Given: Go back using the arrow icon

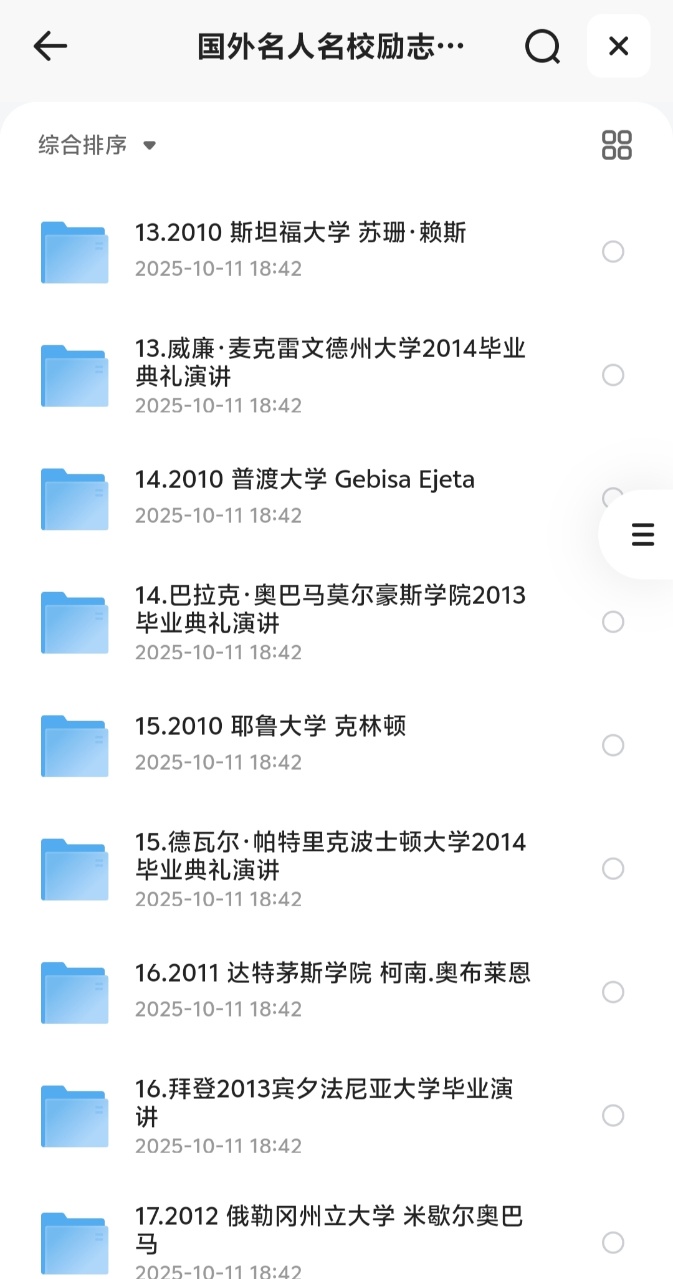Looking at the screenshot, I should [x=50, y=46].
